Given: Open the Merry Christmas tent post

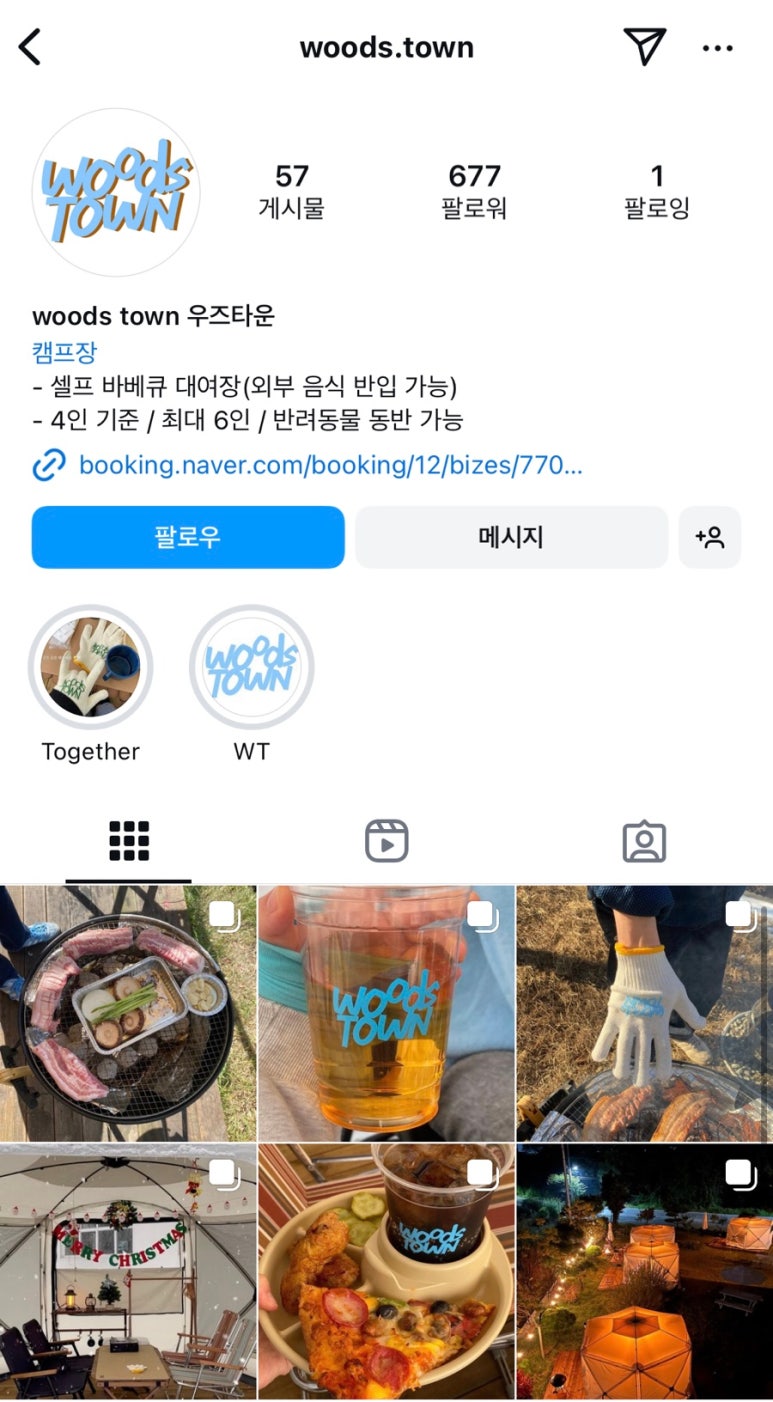Looking at the screenshot, I should click(x=128, y=1272).
